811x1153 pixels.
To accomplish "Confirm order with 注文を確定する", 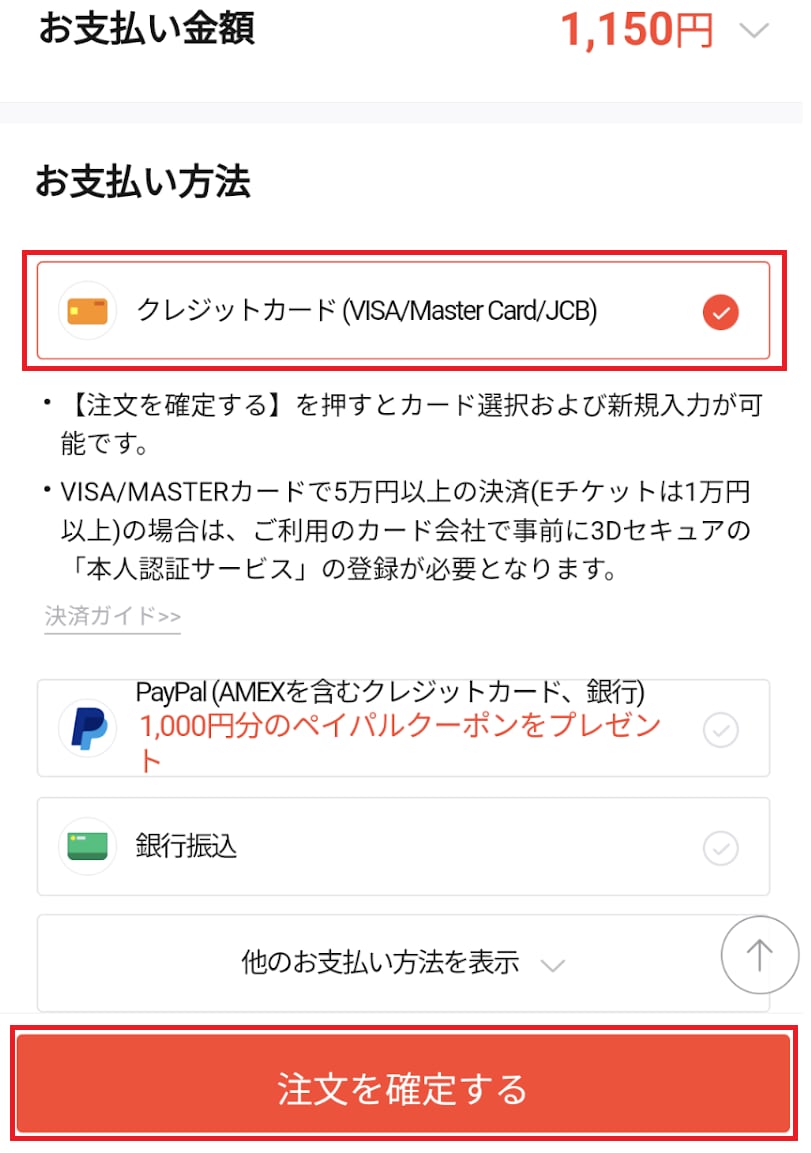I will pos(403,1087).
